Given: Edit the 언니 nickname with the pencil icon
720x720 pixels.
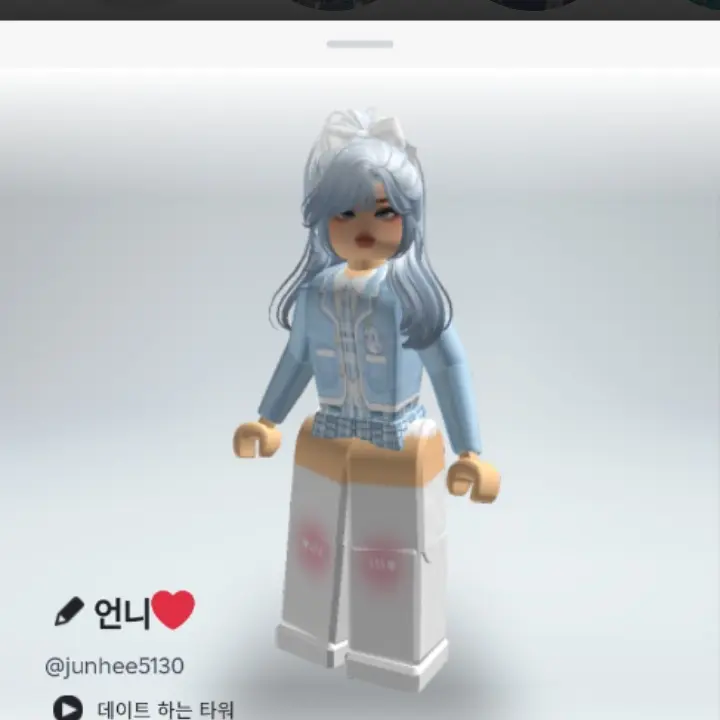Looking at the screenshot, I should click(x=69, y=611).
